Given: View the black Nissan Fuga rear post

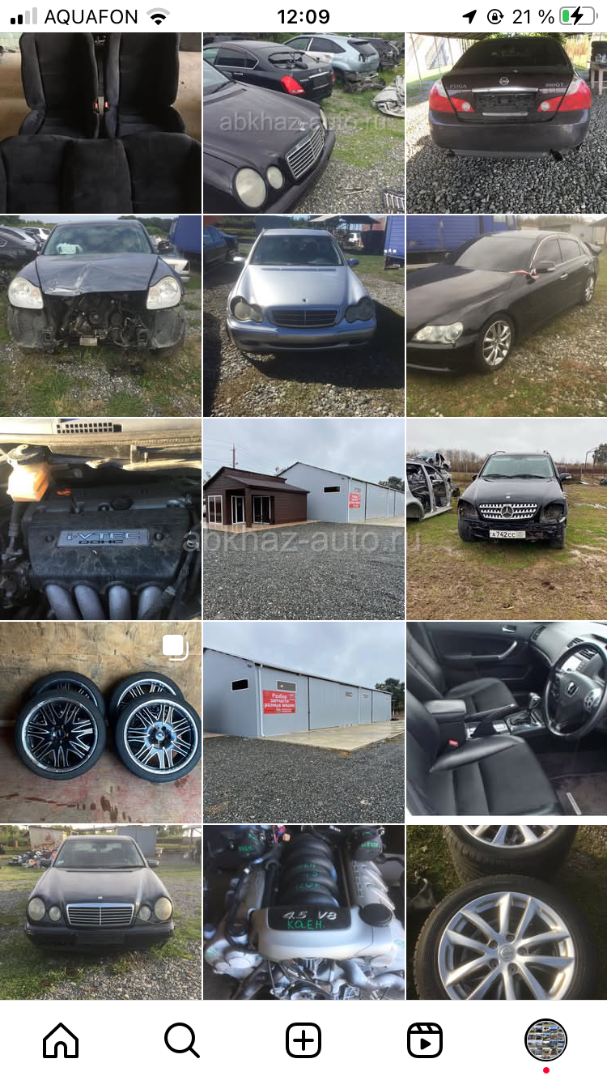Looking at the screenshot, I should tap(506, 122).
